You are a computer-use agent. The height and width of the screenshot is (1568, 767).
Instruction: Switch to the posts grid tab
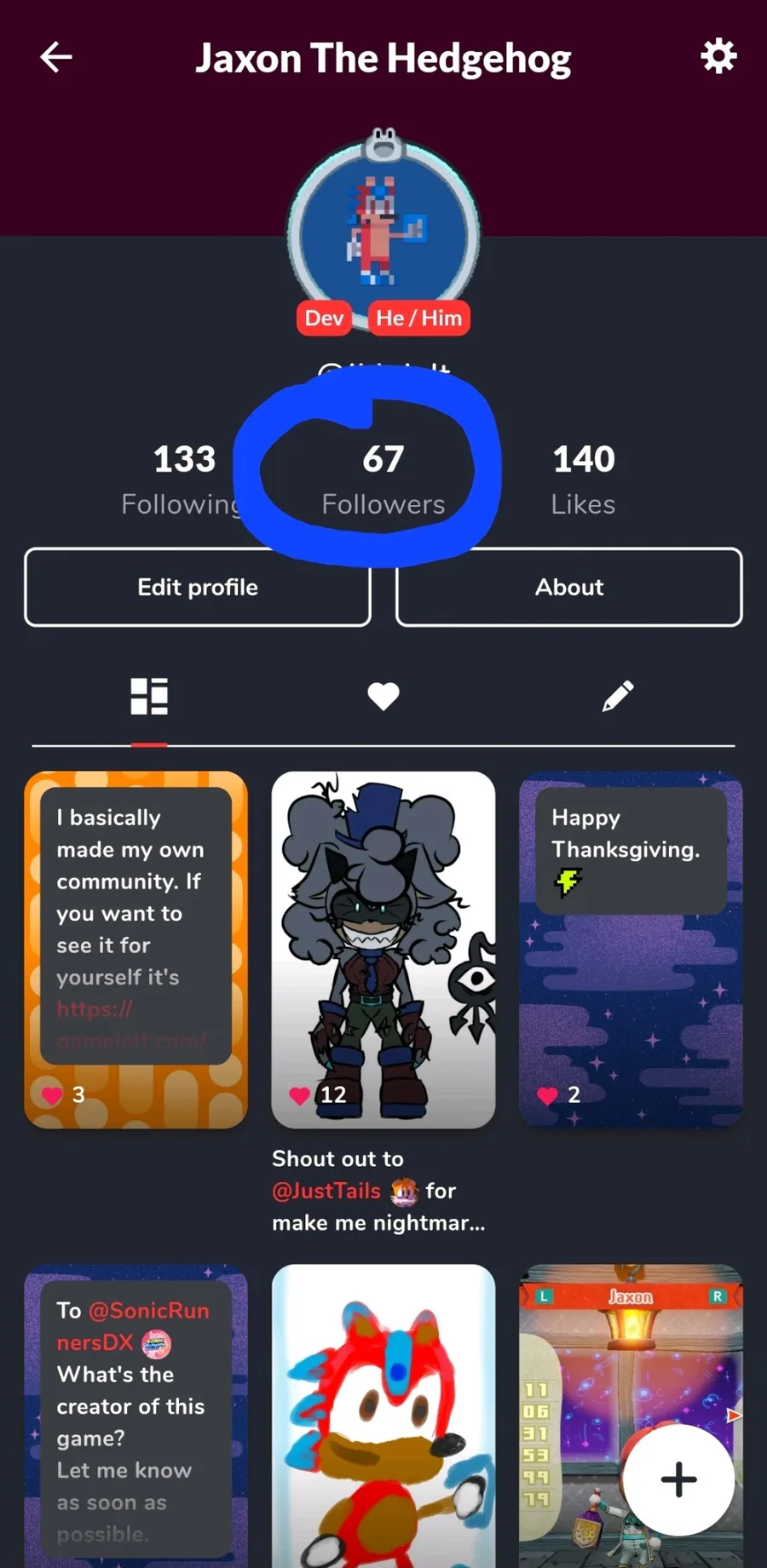click(149, 697)
